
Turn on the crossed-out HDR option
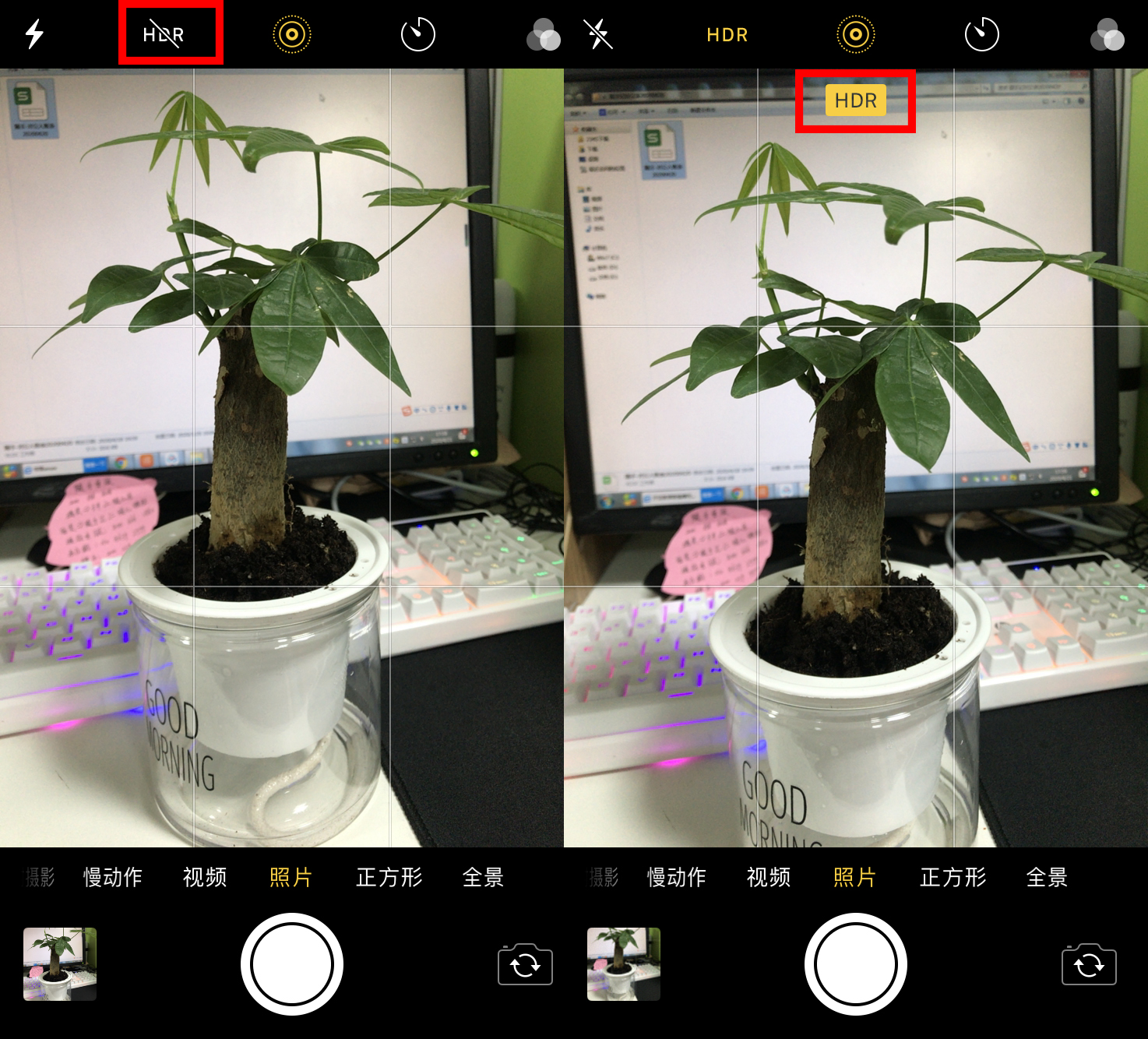click(x=164, y=34)
